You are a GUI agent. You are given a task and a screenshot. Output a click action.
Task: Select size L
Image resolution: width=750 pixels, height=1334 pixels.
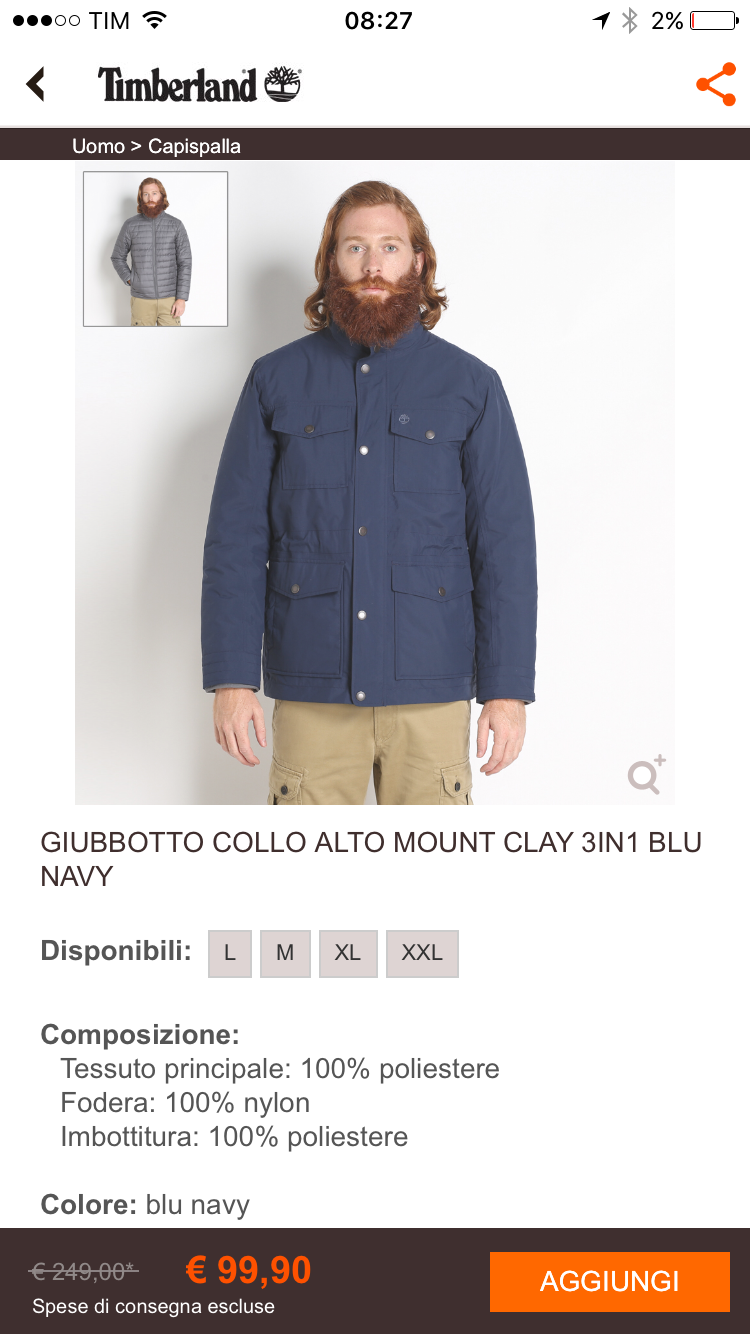(230, 953)
